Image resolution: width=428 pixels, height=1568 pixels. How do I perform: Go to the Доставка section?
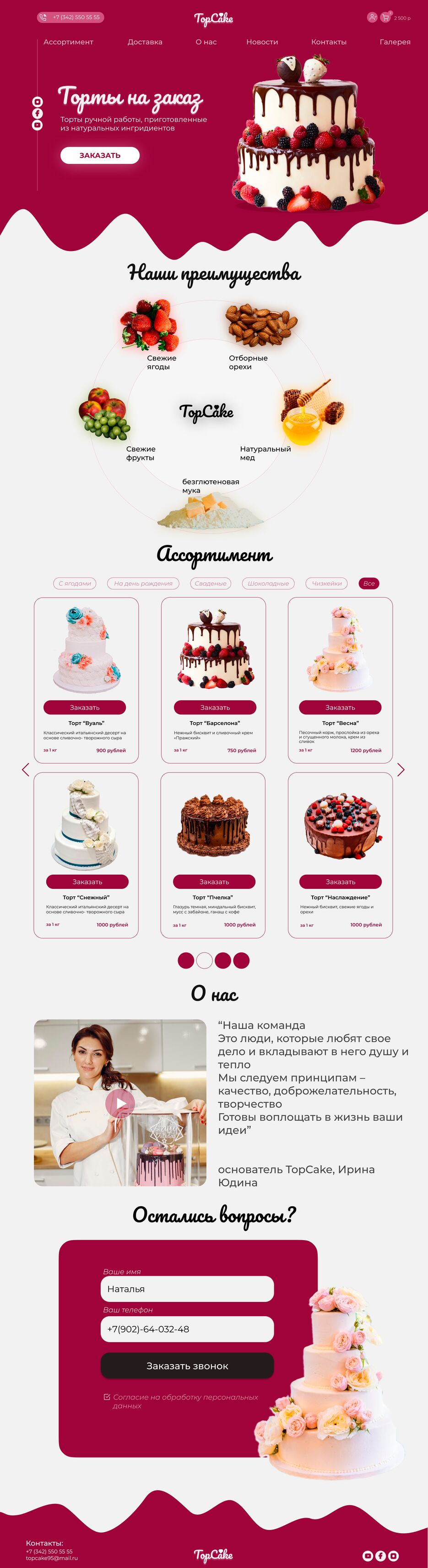[145, 42]
